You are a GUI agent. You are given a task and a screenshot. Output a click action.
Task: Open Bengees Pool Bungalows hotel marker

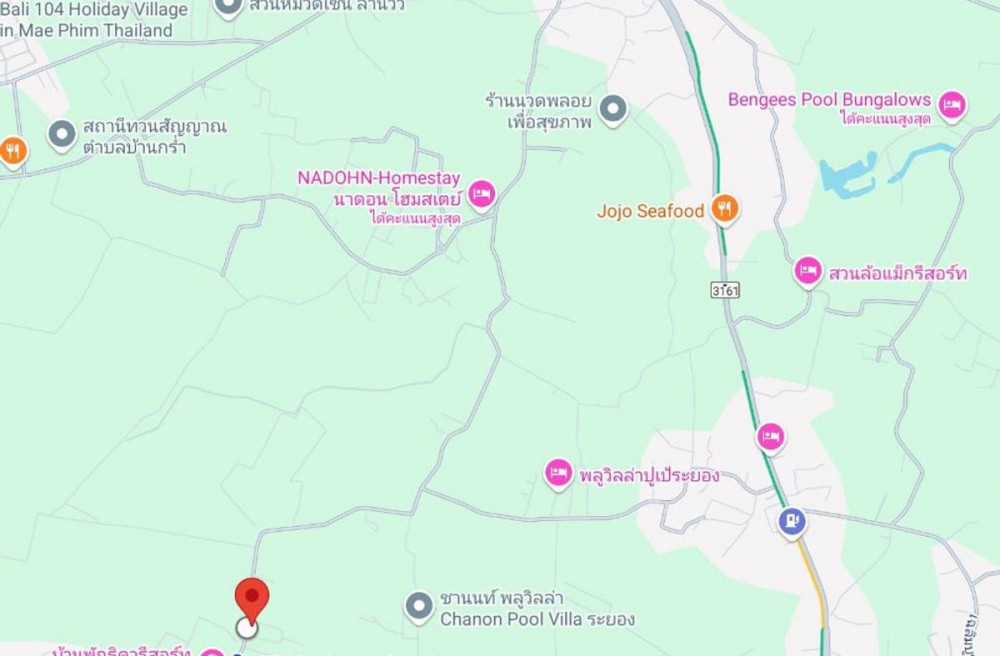[x=952, y=104]
